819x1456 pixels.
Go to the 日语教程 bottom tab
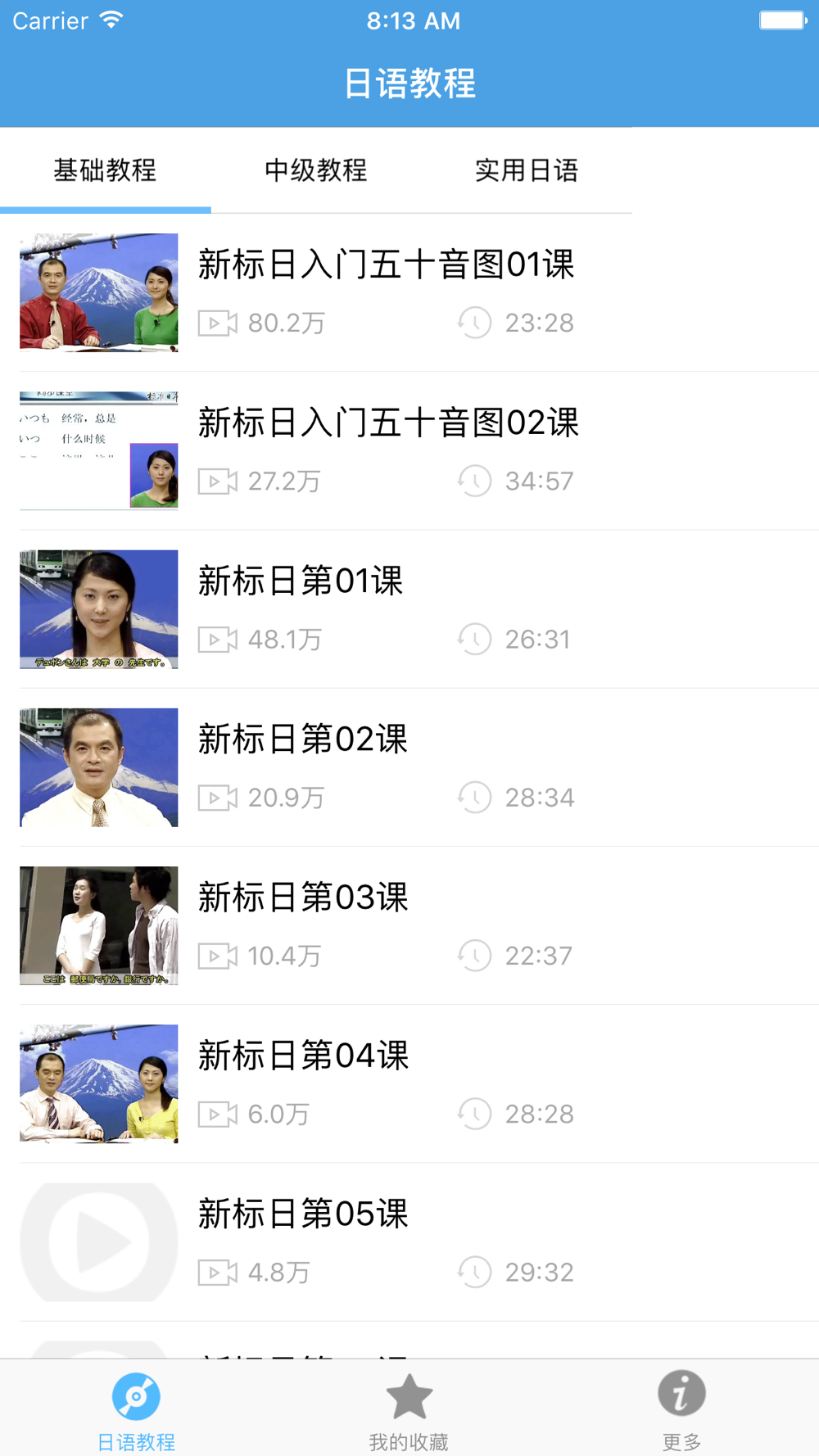(136, 1410)
